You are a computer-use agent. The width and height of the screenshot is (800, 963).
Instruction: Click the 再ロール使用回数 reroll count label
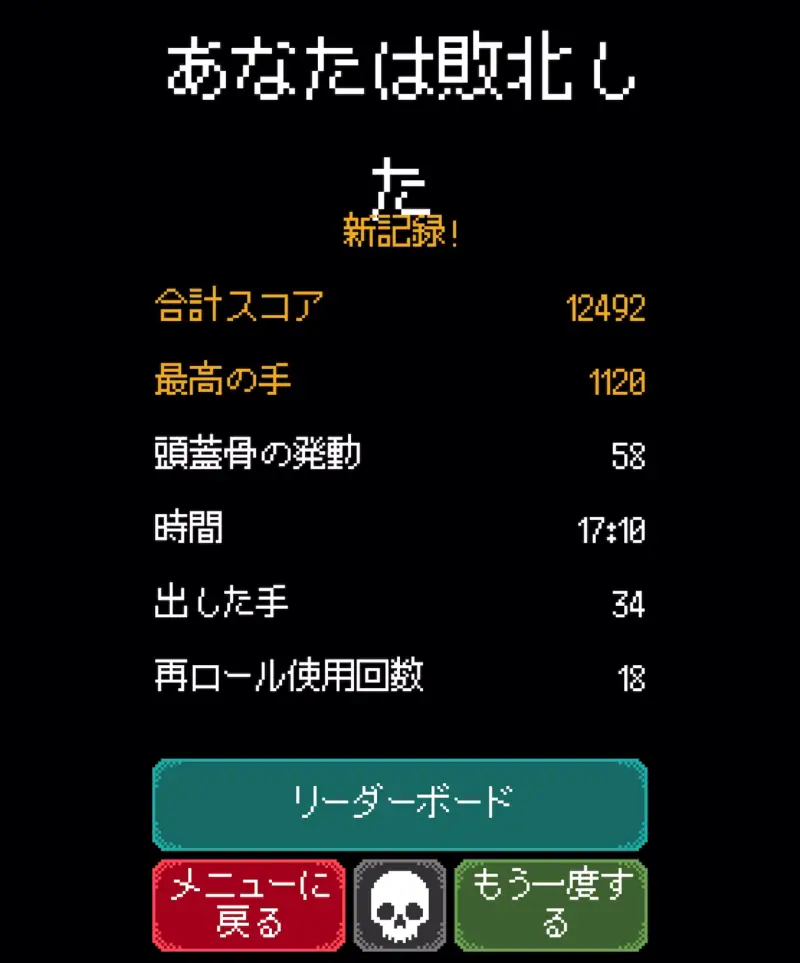[x=291, y=676]
